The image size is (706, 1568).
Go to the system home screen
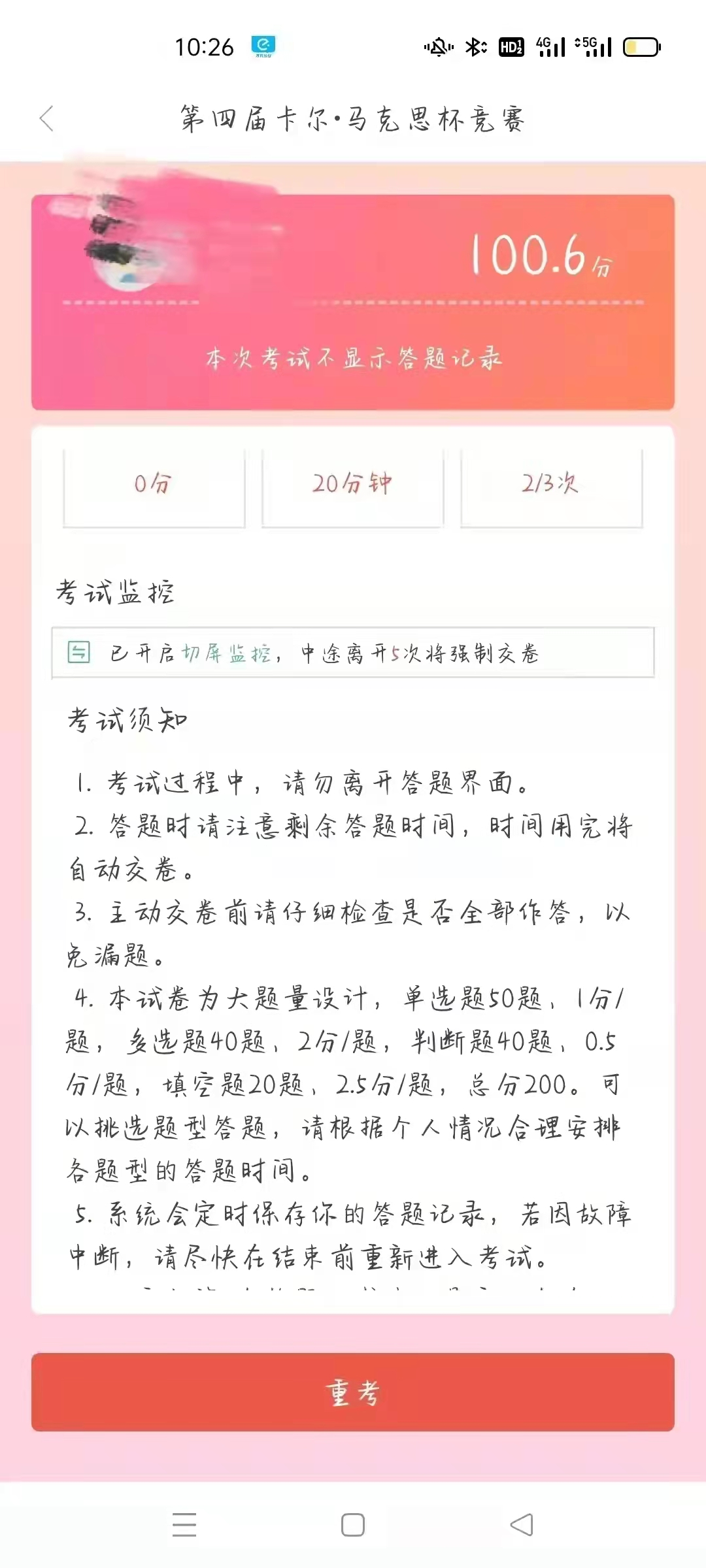point(353,1525)
